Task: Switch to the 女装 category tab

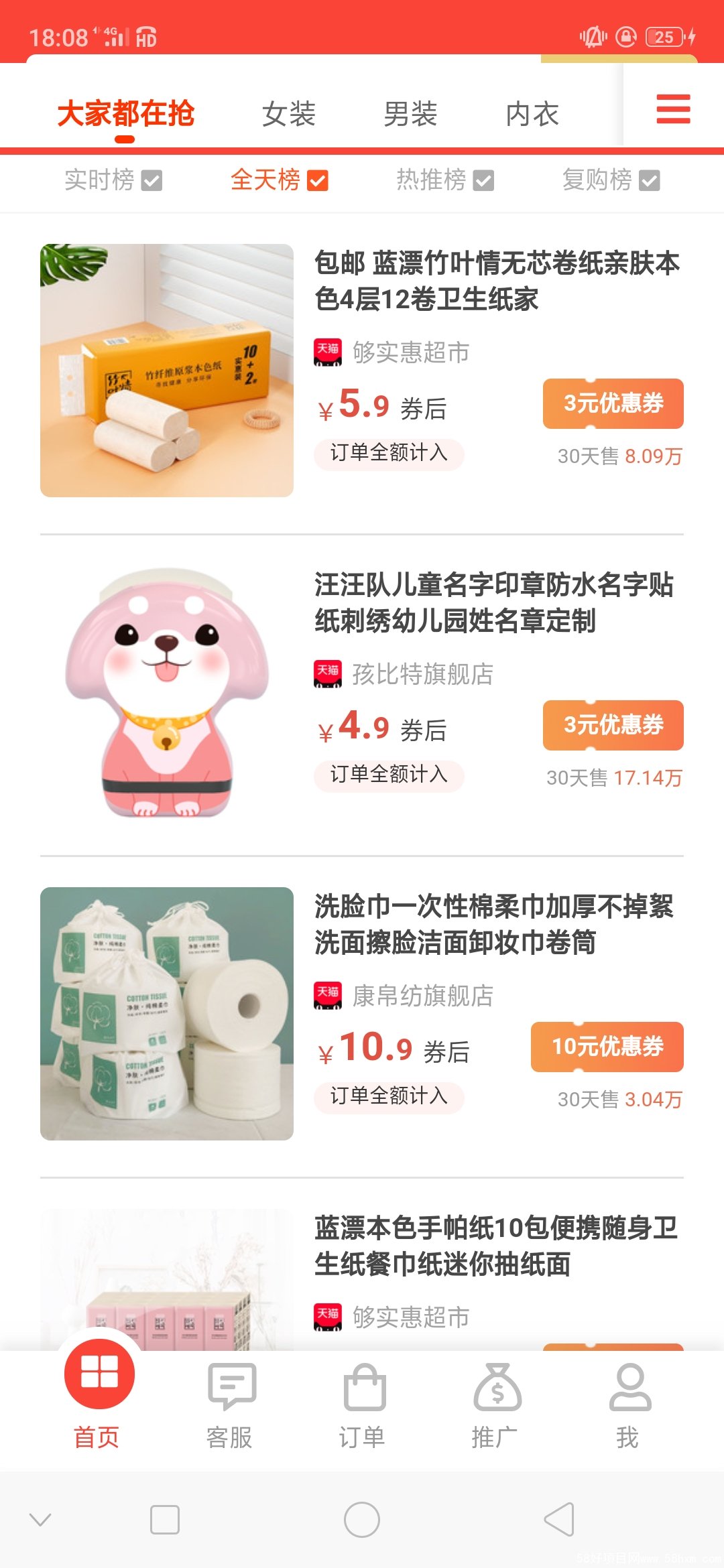Action: tap(288, 114)
